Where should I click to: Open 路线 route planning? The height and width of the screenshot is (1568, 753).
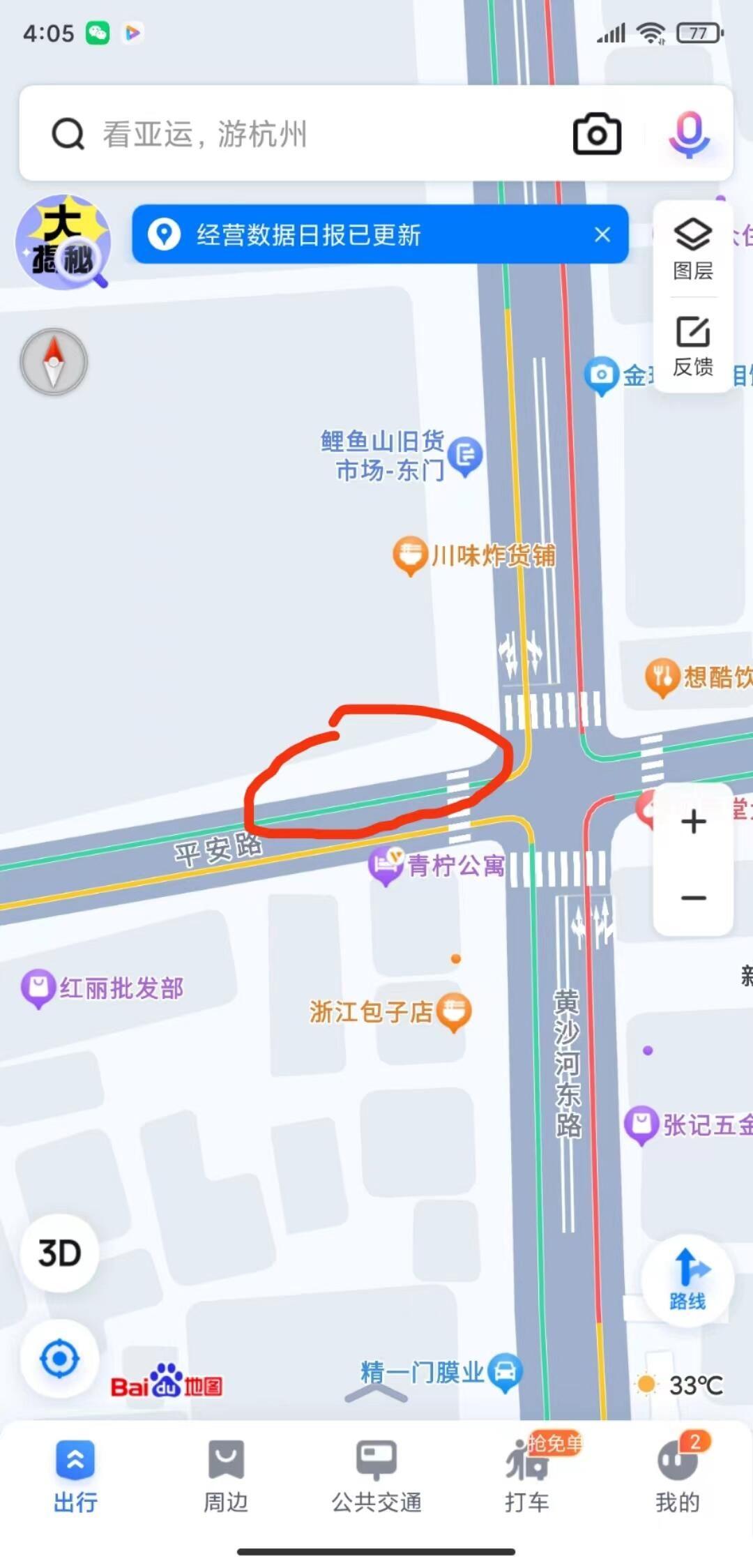coord(687,1279)
